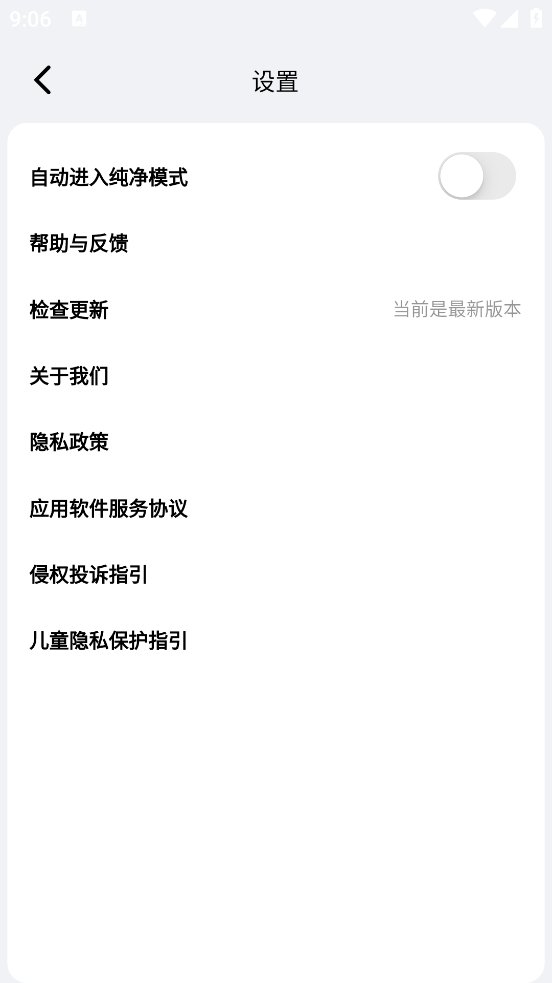Open 儿童隐私保护指引
552x983 pixels.
(x=276, y=641)
